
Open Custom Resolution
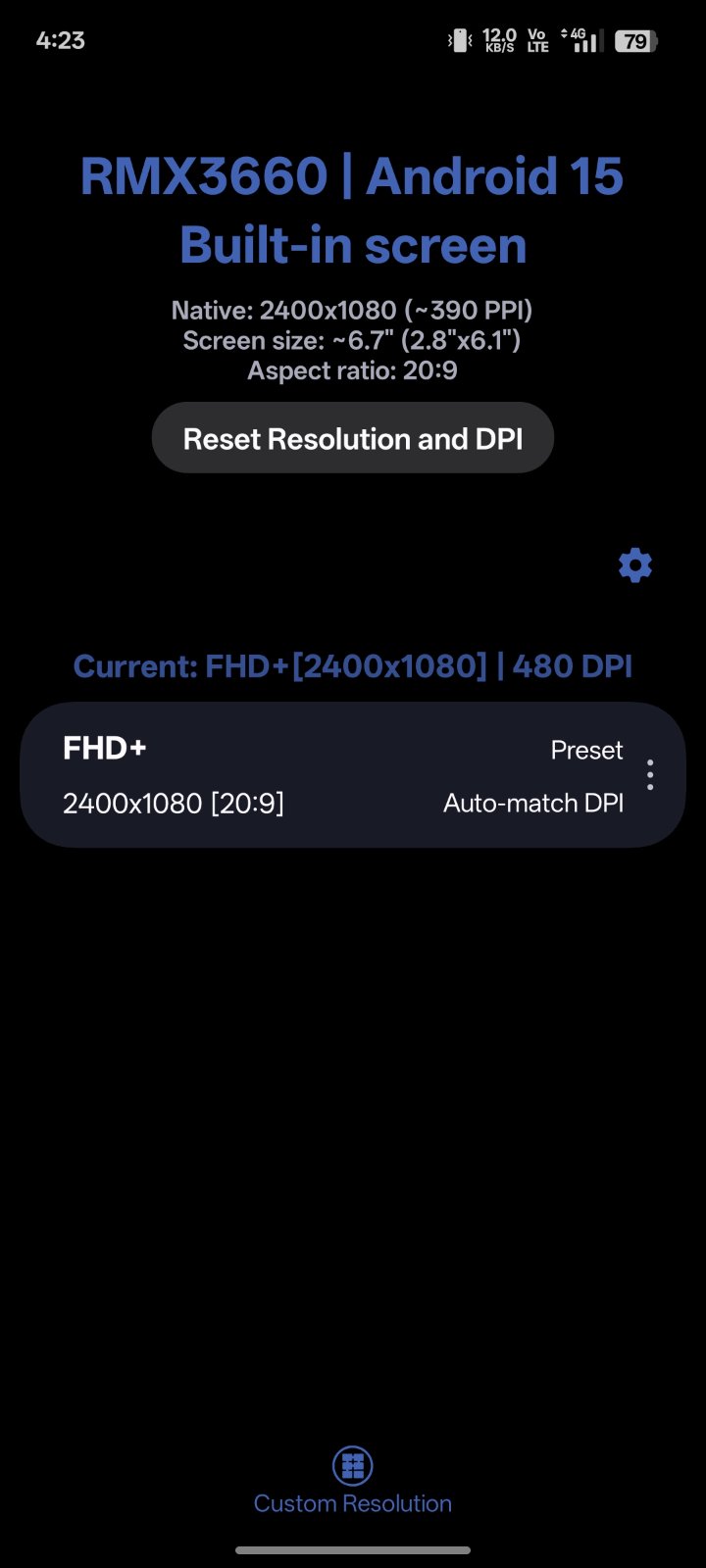click(353, 1481)
